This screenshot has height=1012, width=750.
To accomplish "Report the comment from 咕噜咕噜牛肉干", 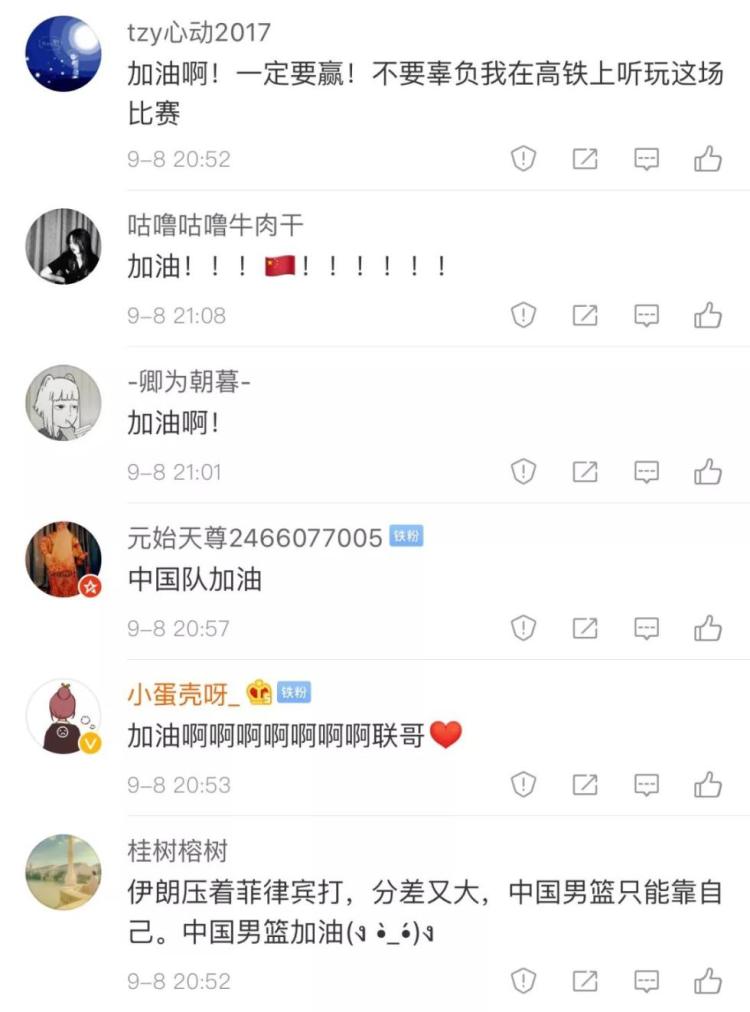I will pos(524,315).
